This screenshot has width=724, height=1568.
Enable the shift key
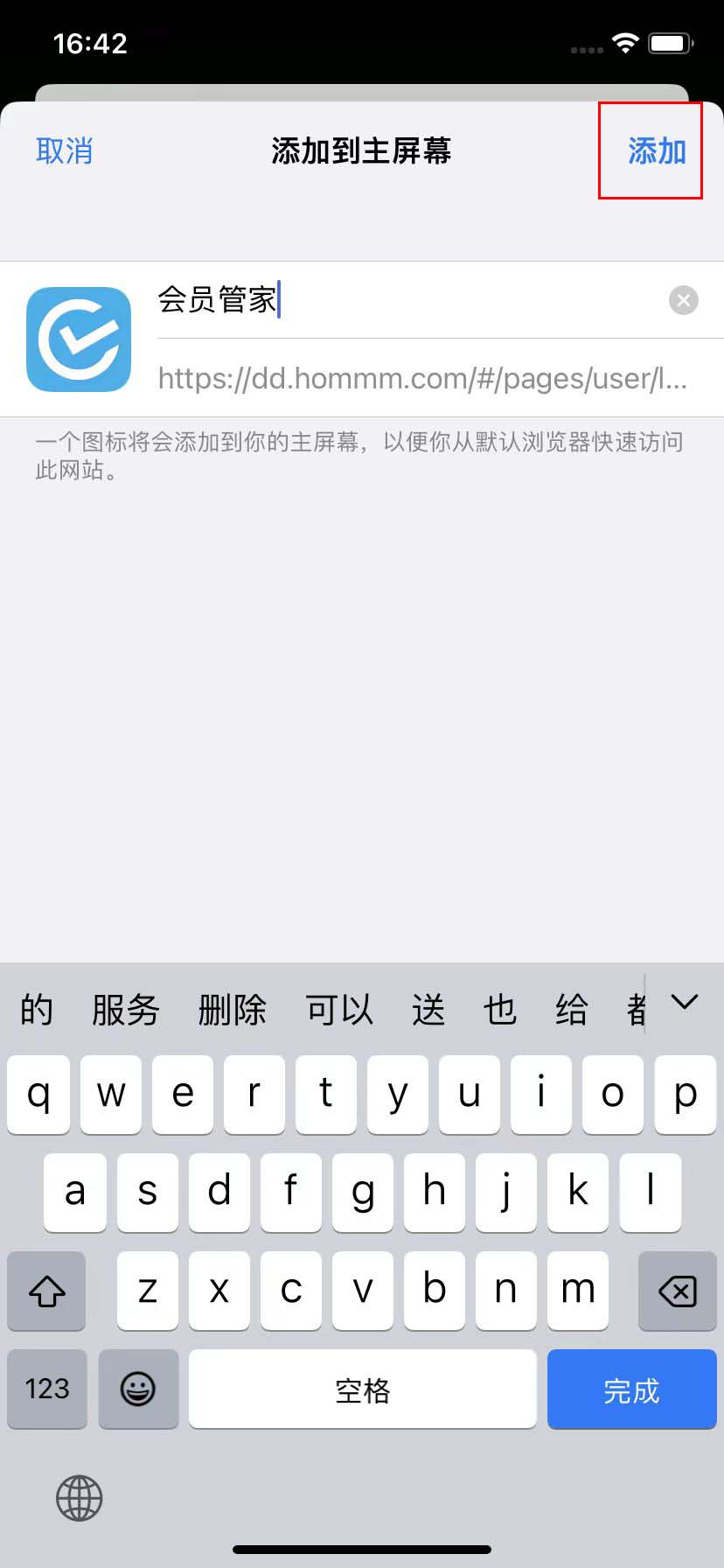47,1291
